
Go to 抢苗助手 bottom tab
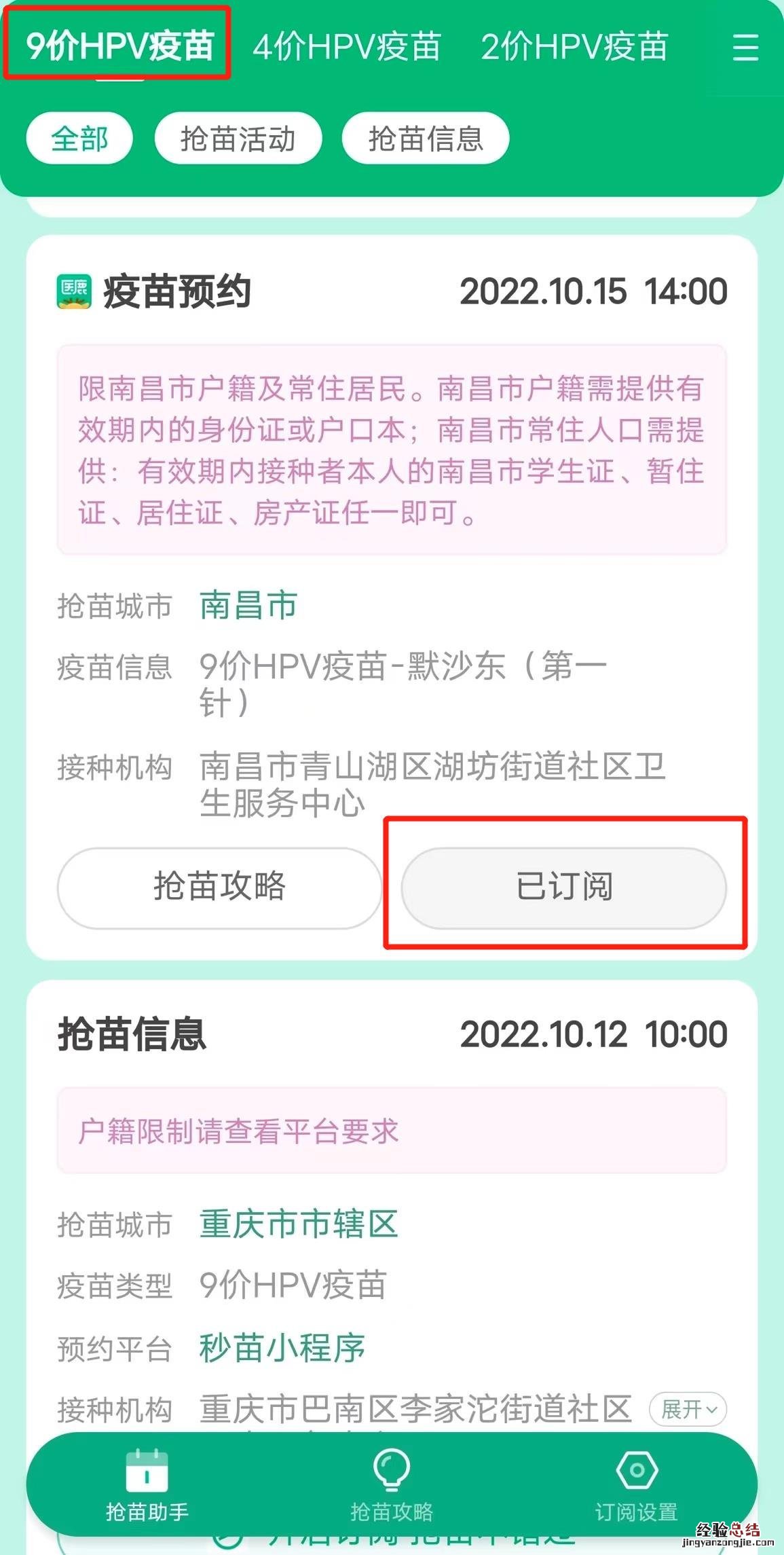147,1484
